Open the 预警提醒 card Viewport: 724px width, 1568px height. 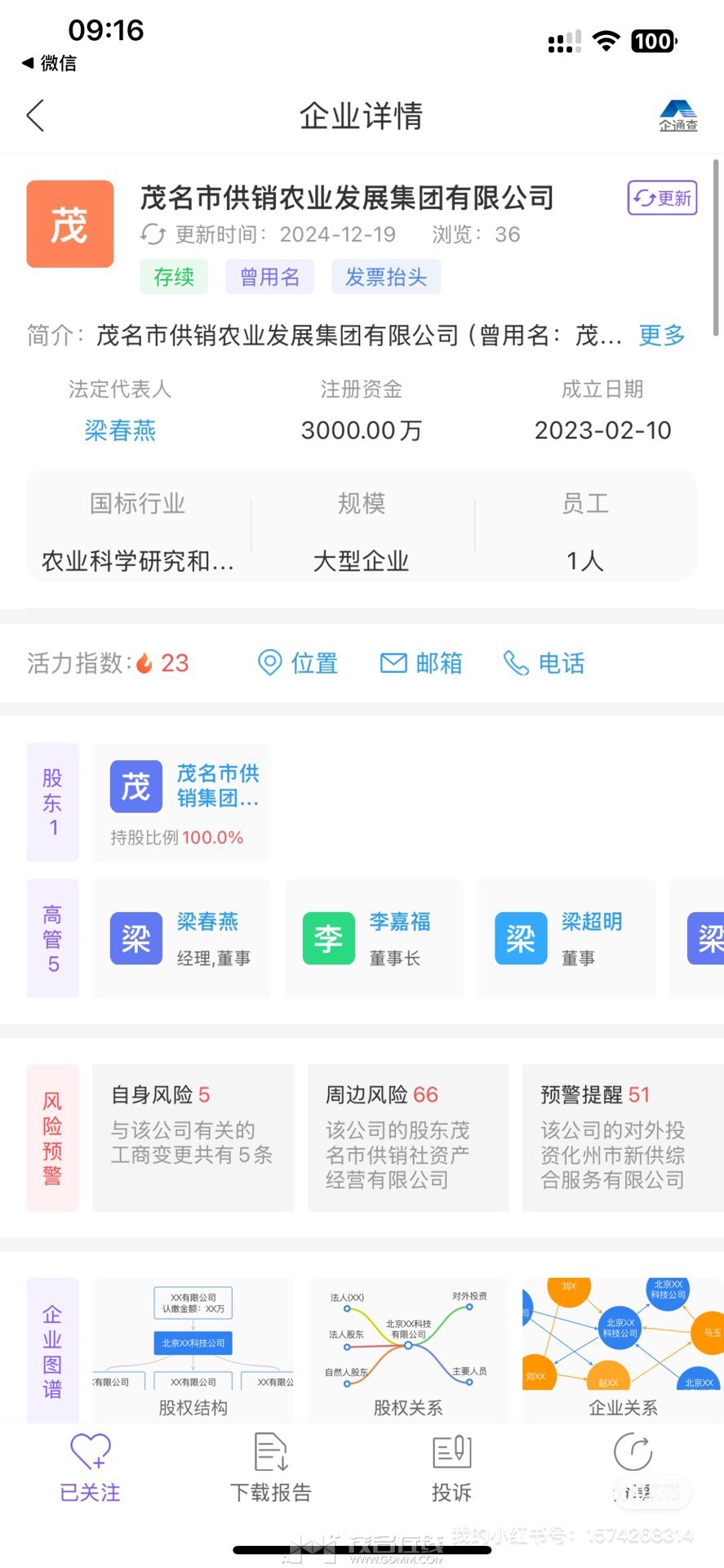click(x=620, y=1137)
